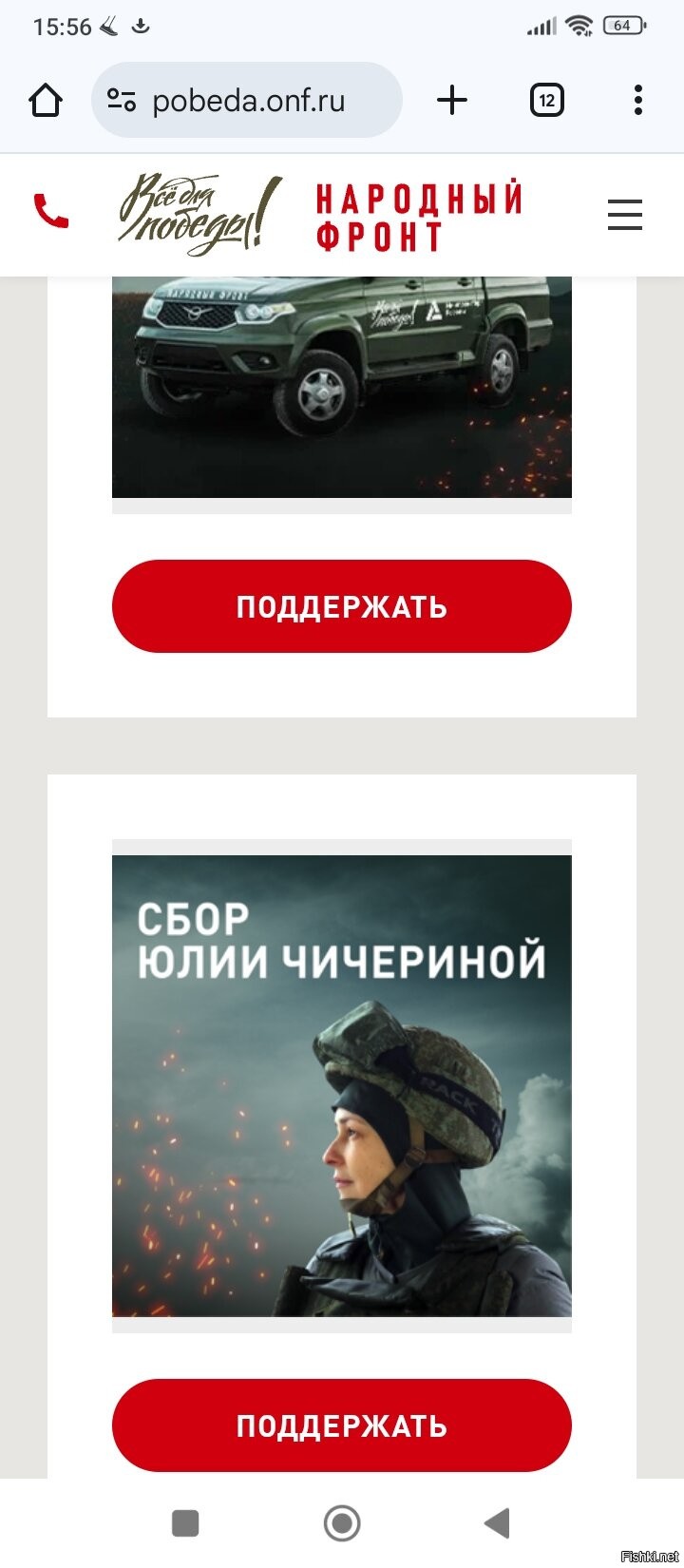Tap the red phone call icon
Image resolution: width=684 pixels, height=1568 pixels.
(x=51, y=211)
